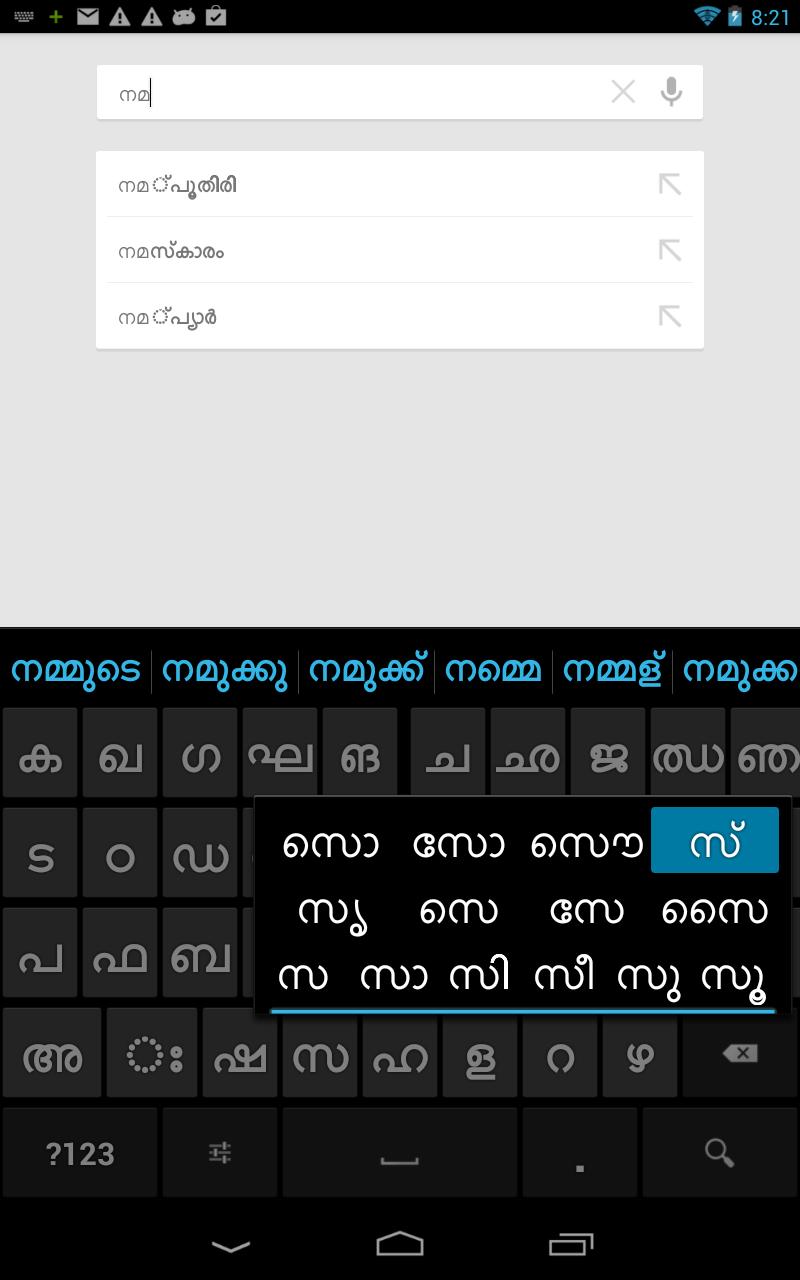The image size is (800, 1280).
Task: Select the highlighted സ് option in the popup
Action: [714, 840]
